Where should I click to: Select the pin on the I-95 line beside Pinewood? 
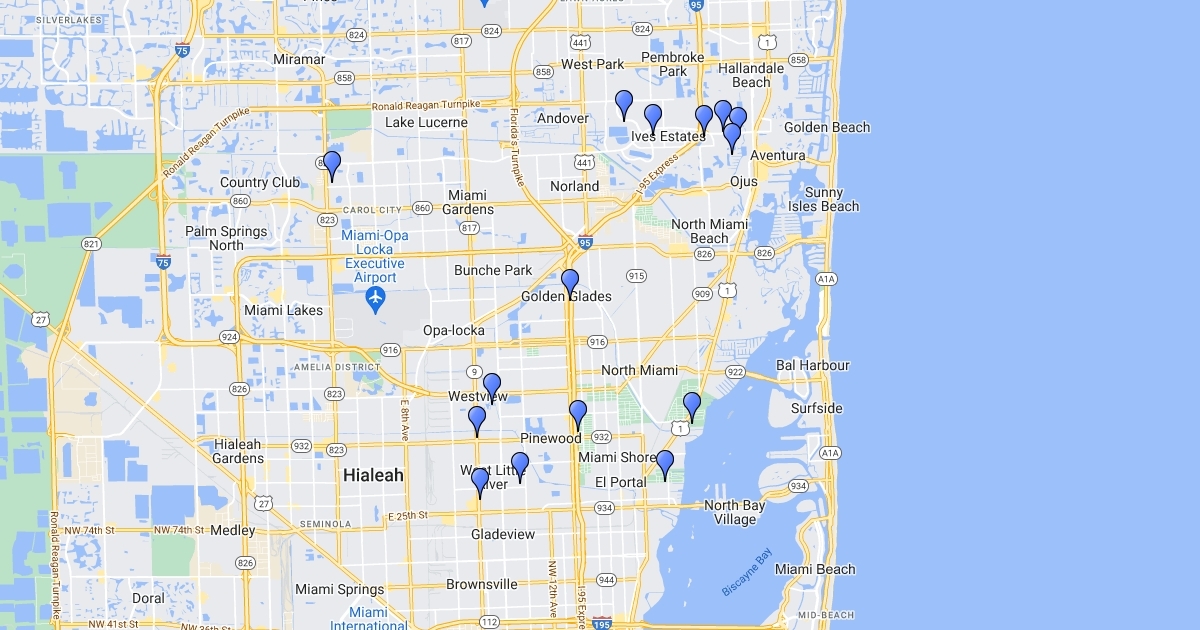point(578,412)
